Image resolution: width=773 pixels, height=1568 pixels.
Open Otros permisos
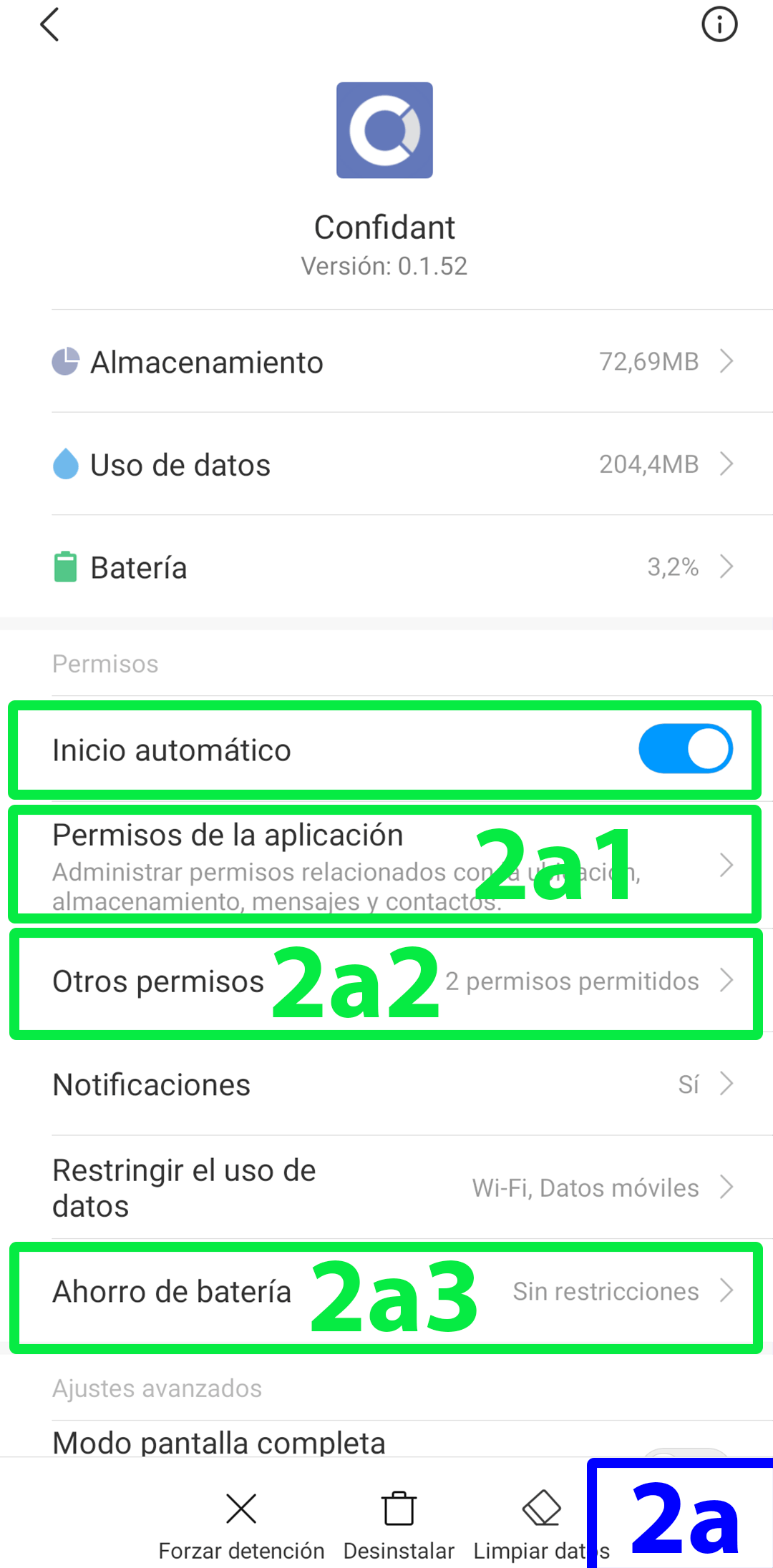point(386,981)
